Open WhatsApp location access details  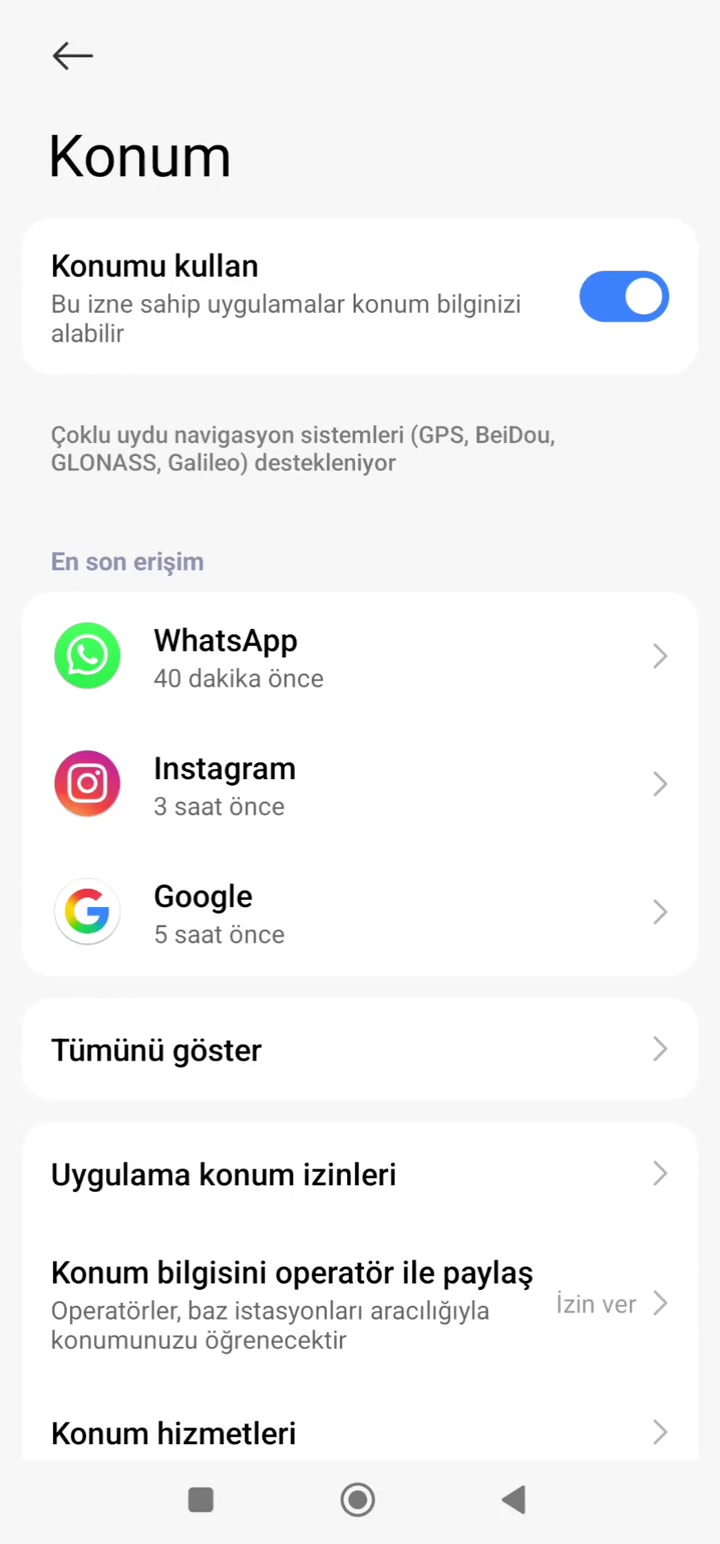pyautogui.click(x=360, y=657)
